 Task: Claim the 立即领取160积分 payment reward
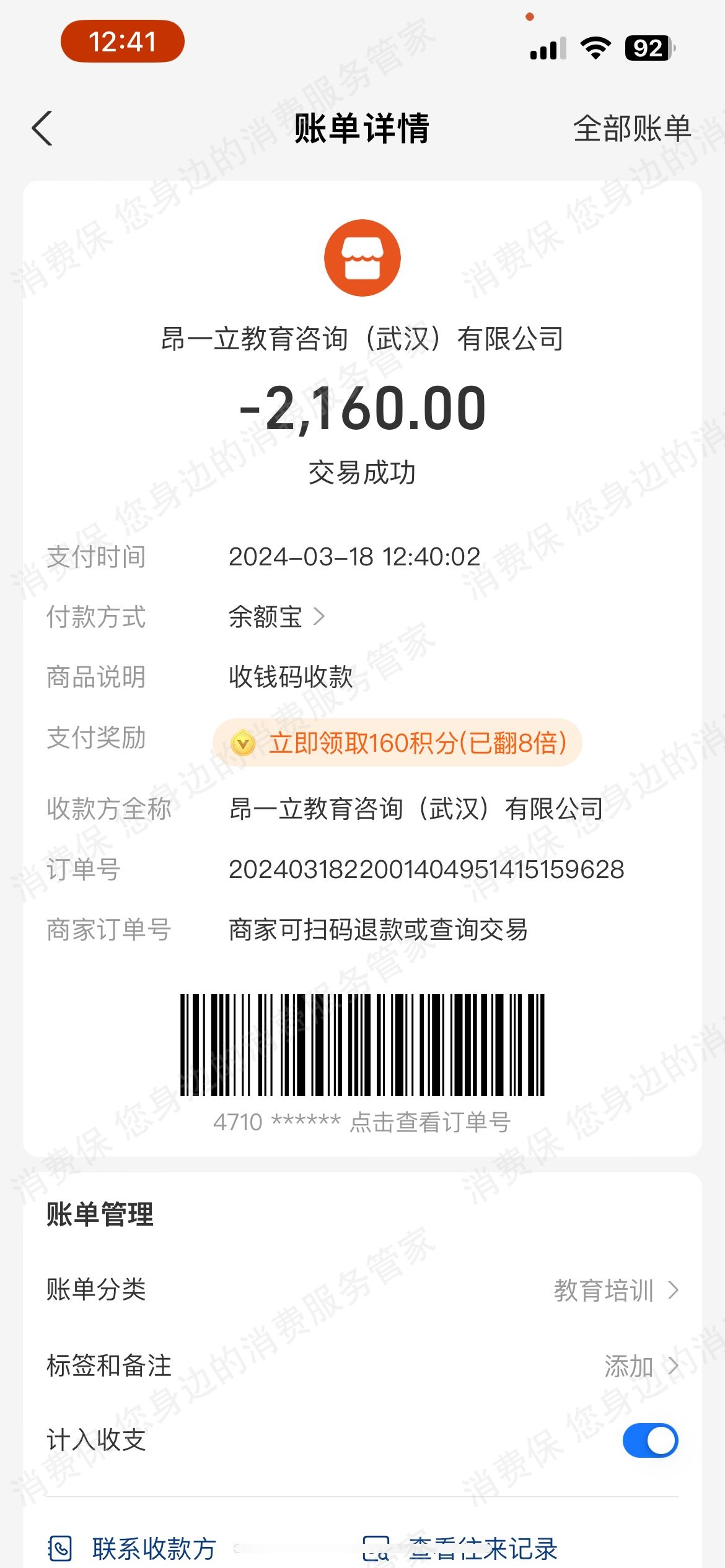(397, 743)
